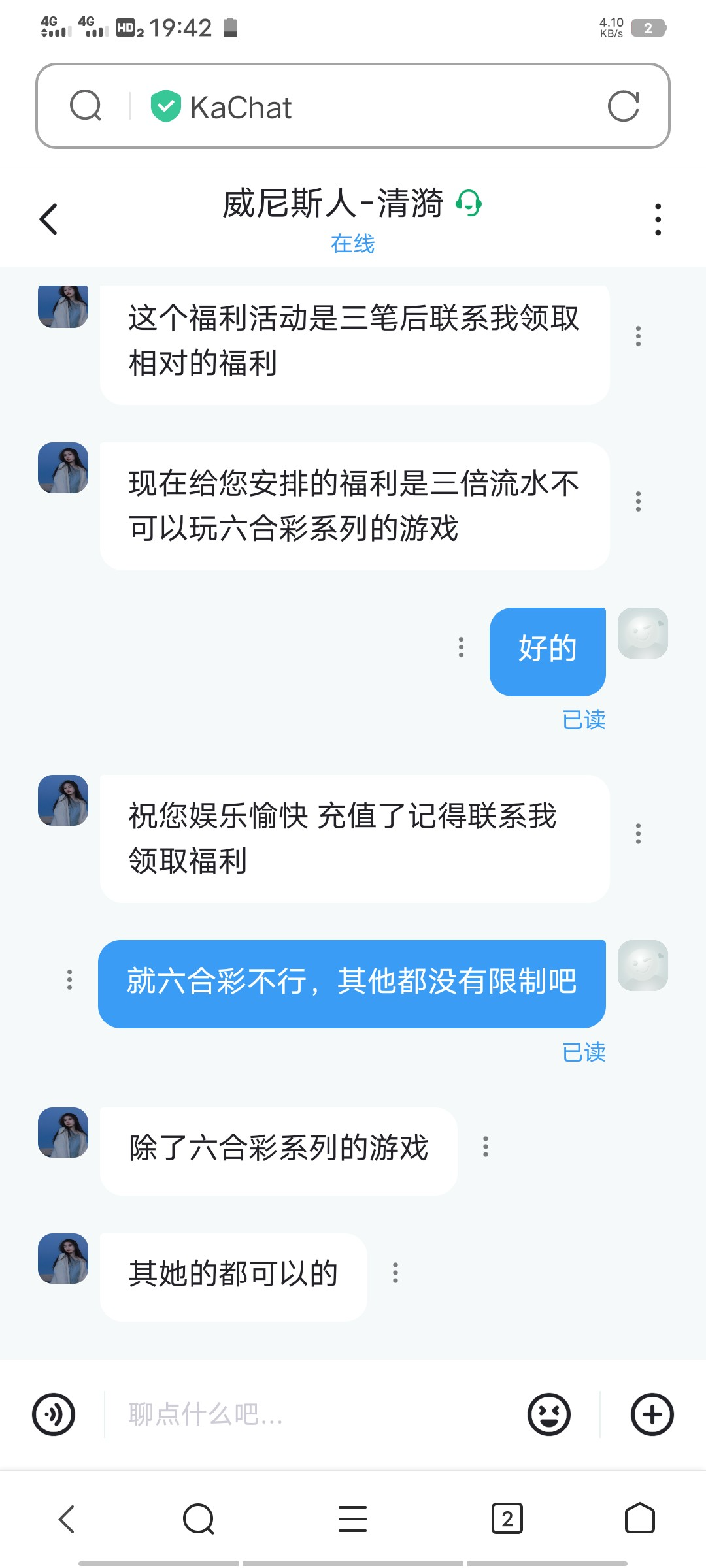Open the emoji picker

(x=549, y=1414)
